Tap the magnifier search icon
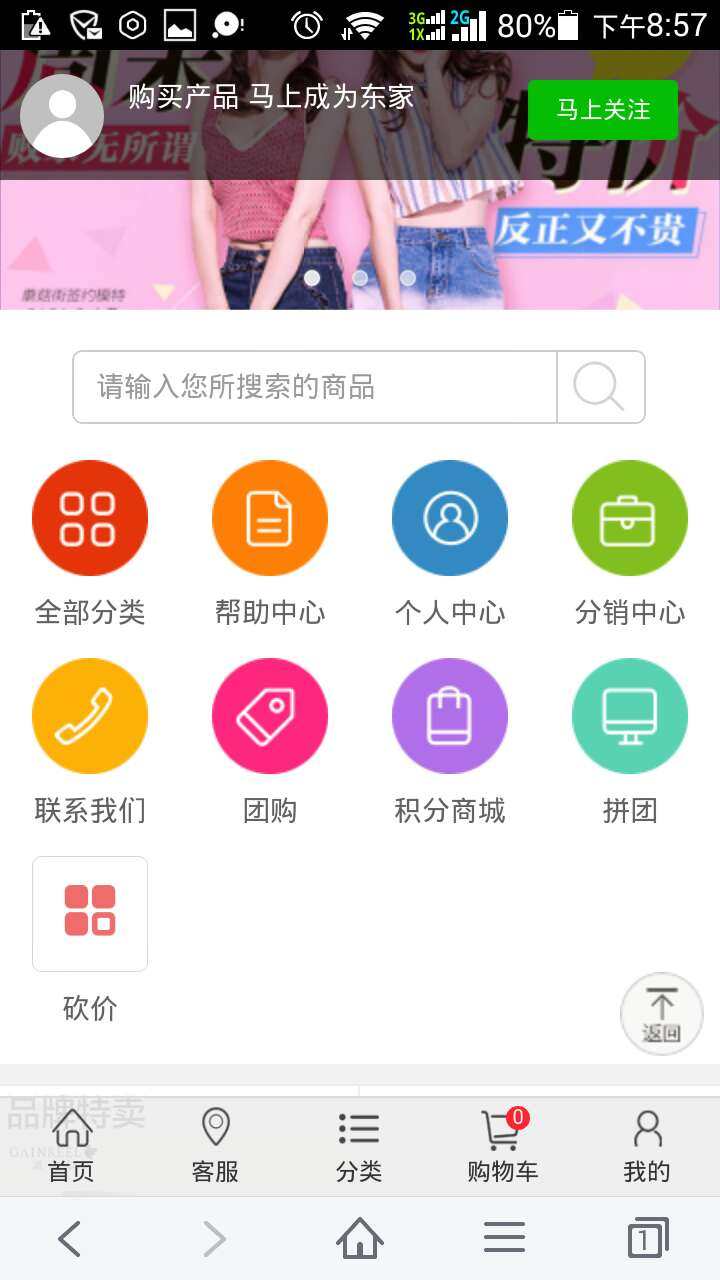720x1280 pixels. click(600, 387)
